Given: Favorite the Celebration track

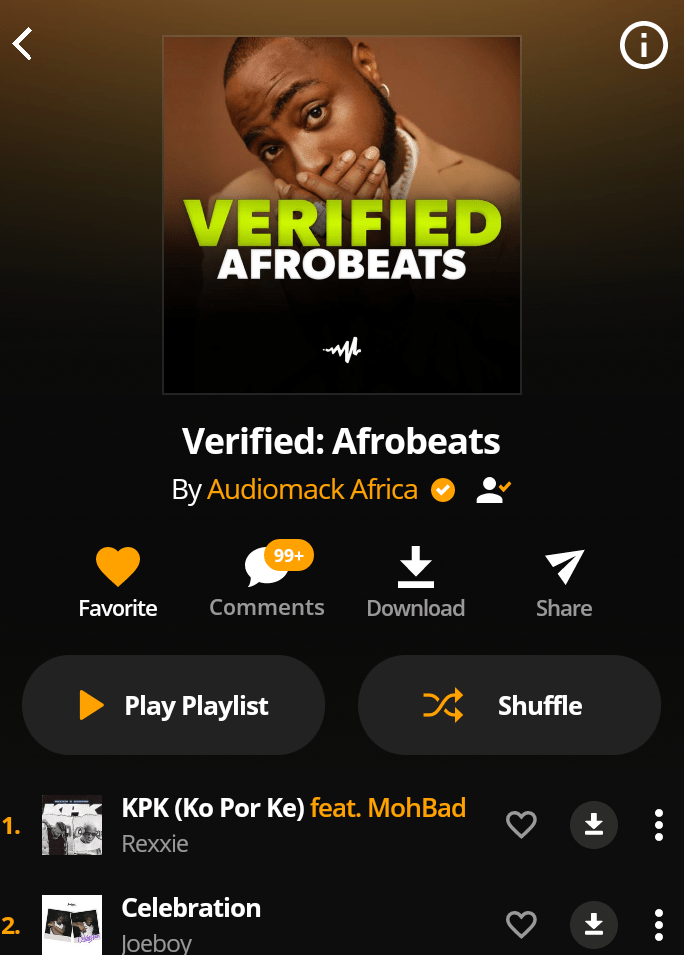Looking at the screenshot, I should click(521, 924).
